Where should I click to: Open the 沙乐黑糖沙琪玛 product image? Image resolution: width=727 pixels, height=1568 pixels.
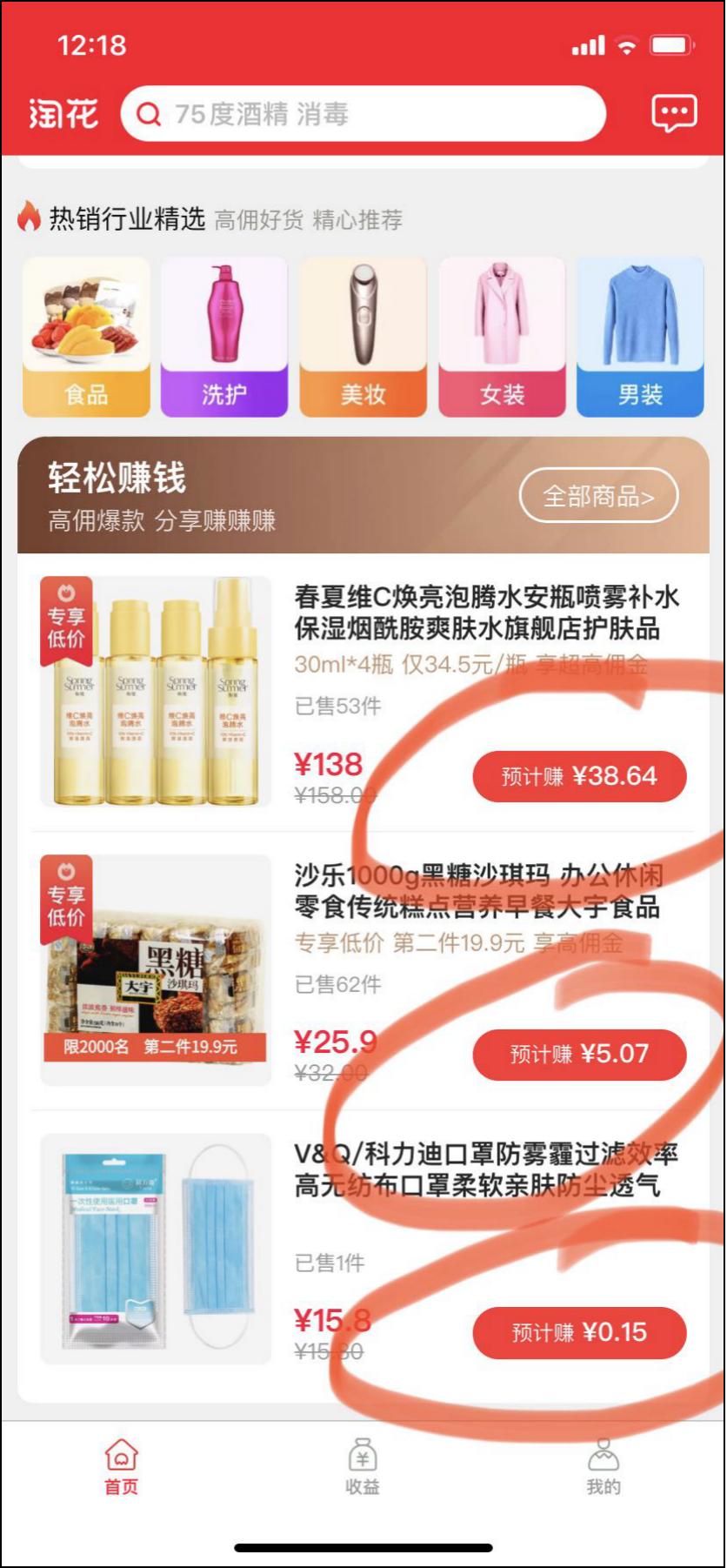[x=156, y=970]
